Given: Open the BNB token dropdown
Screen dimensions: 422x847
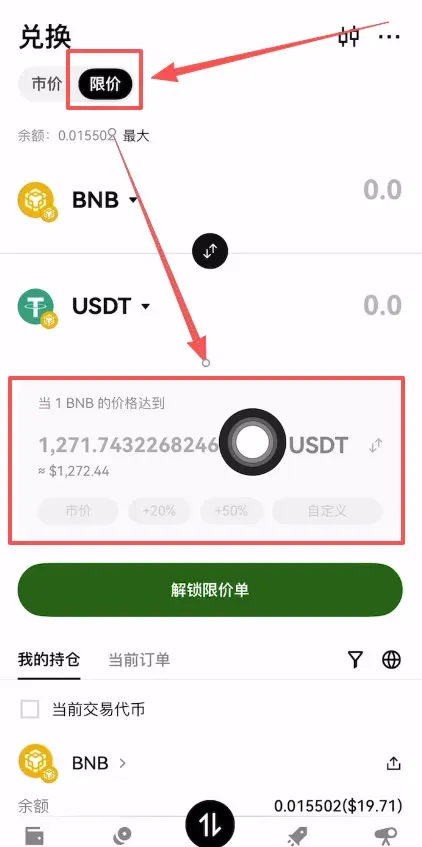Looking at the screenshot, I should pos(105,200).
